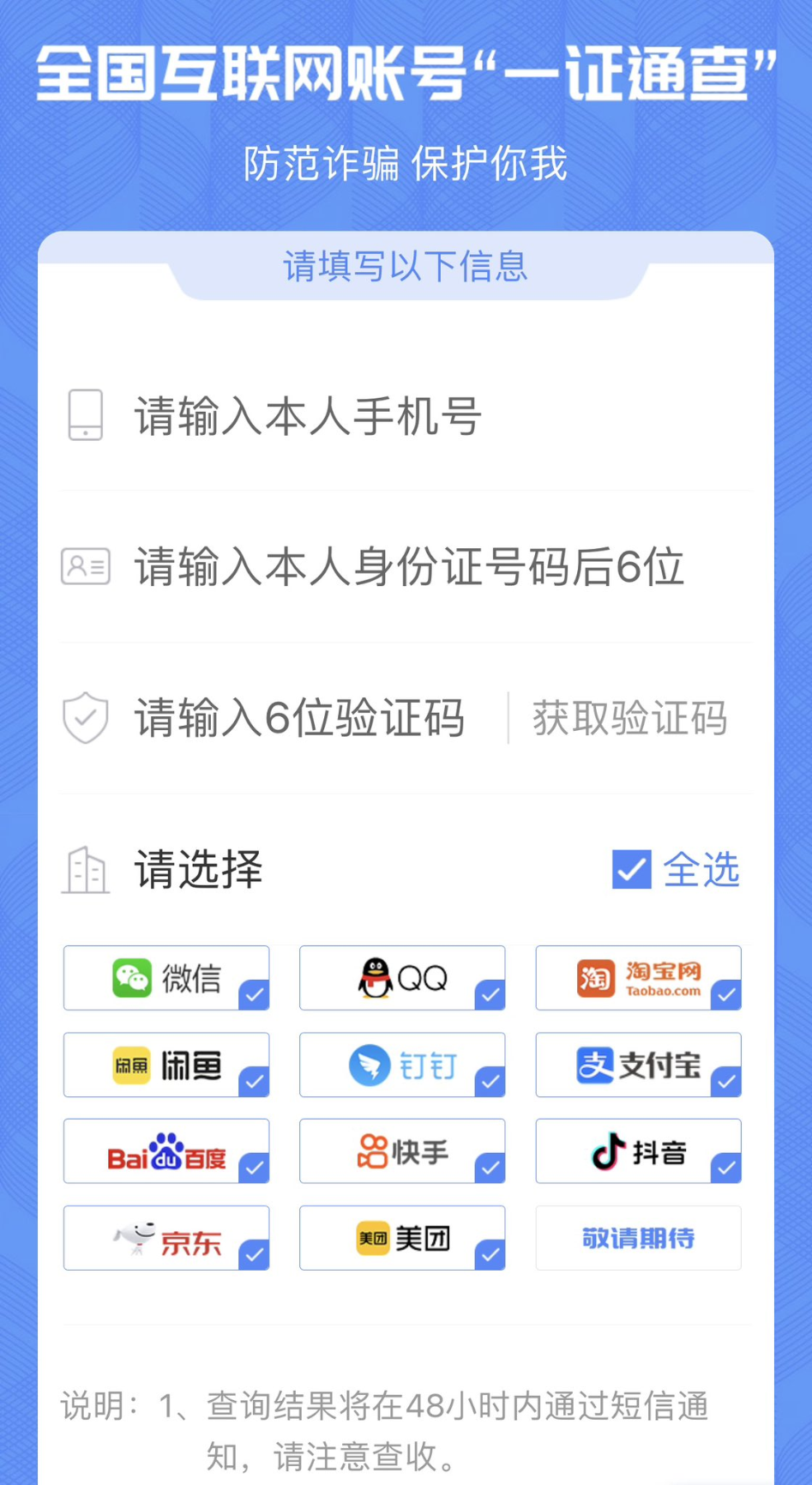Uncheck the 美团 option
This screenshot has width=812, height=1485.
point(402,1238)
